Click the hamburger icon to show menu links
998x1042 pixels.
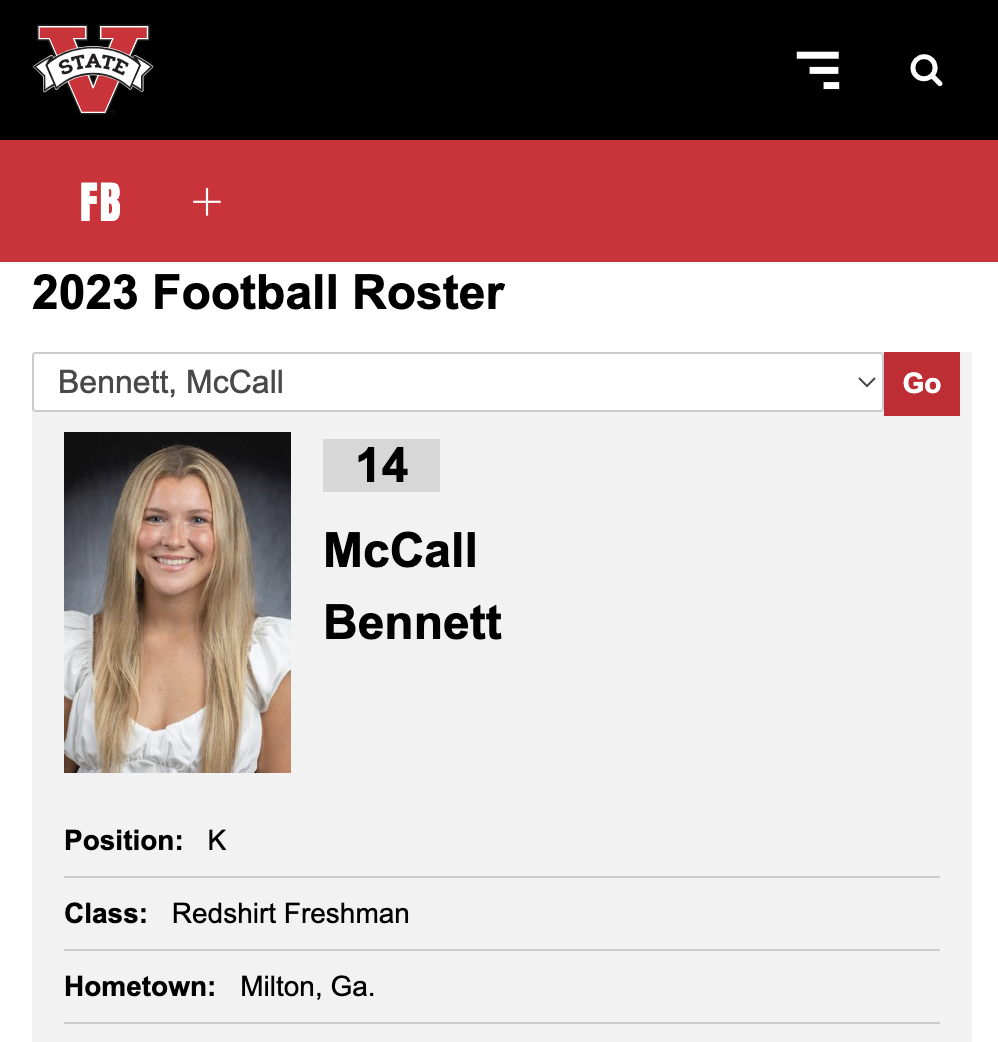[818, 70]
